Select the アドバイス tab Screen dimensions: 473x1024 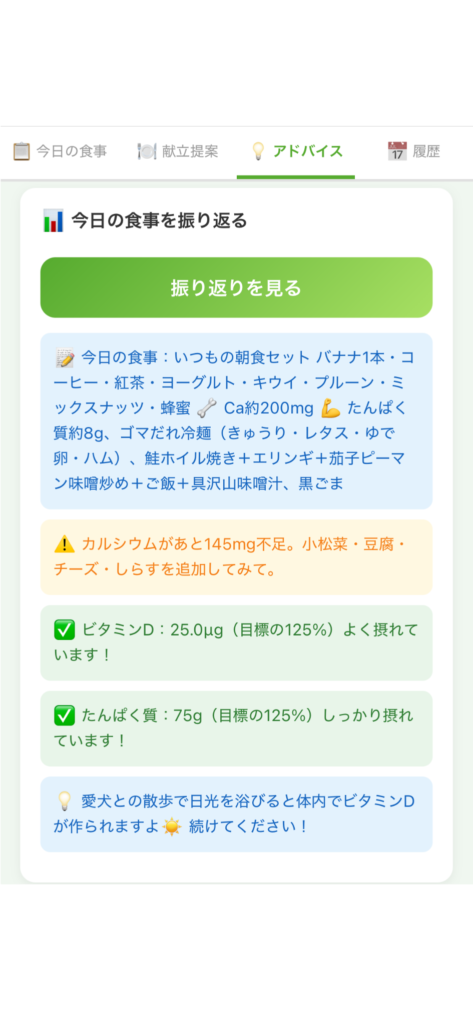[x=296, y=152]
